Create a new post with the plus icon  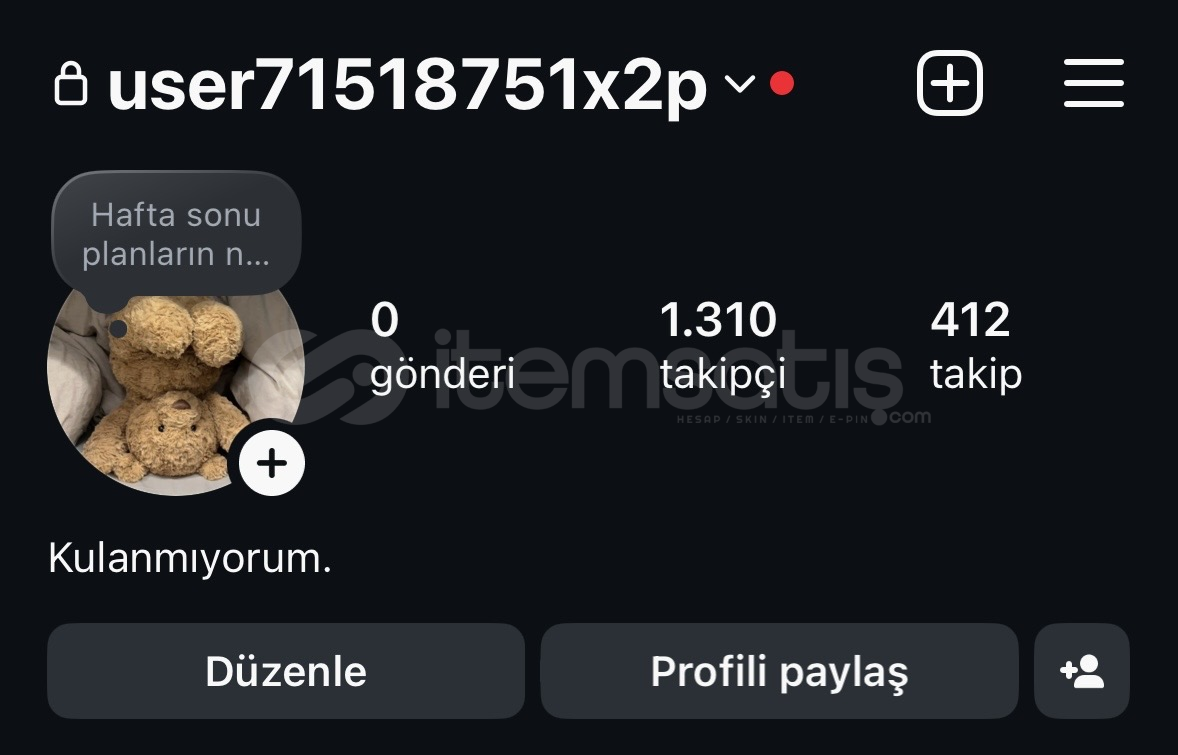[949, 84]
